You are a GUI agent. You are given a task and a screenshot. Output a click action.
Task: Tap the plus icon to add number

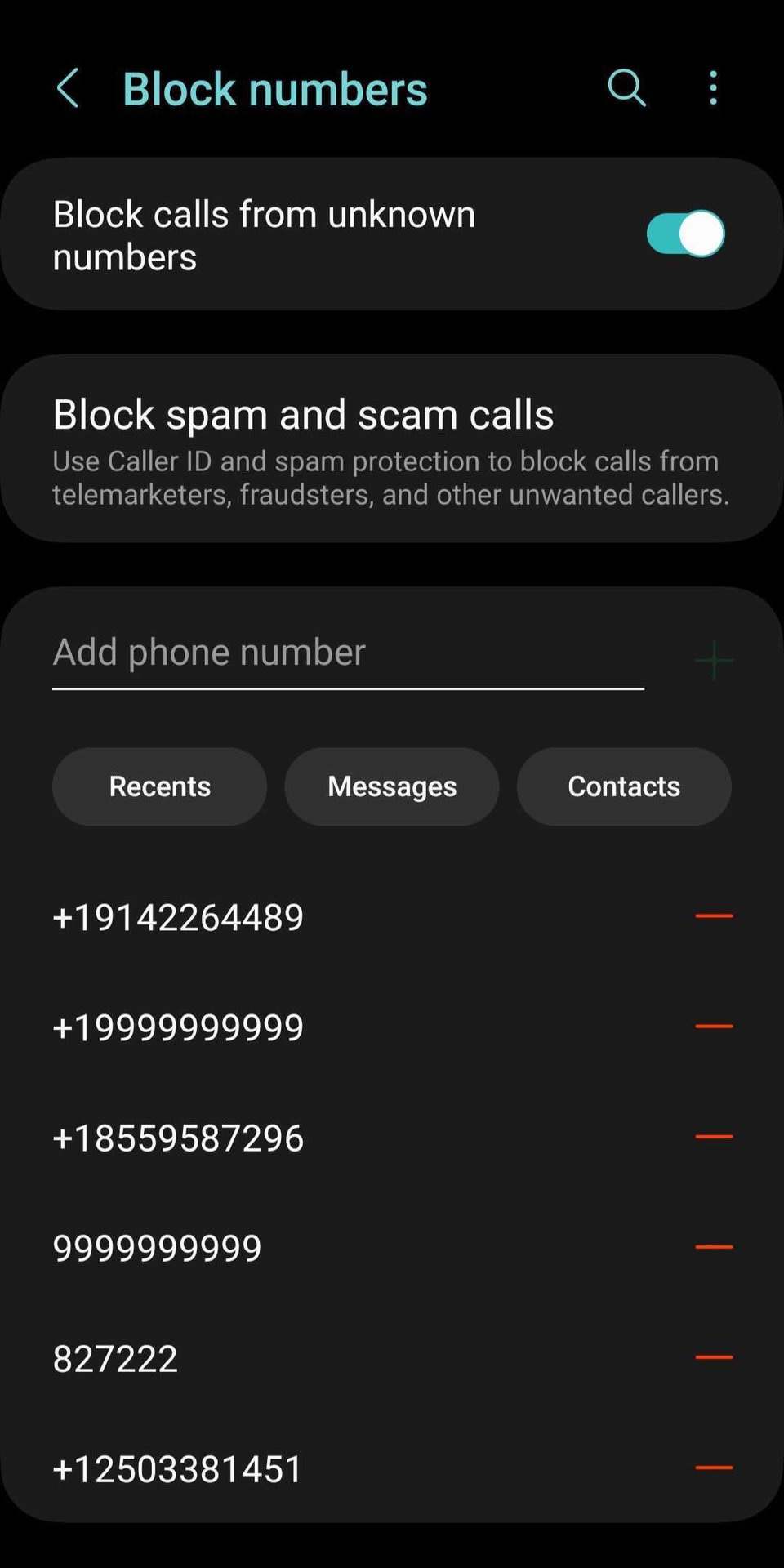713,660
